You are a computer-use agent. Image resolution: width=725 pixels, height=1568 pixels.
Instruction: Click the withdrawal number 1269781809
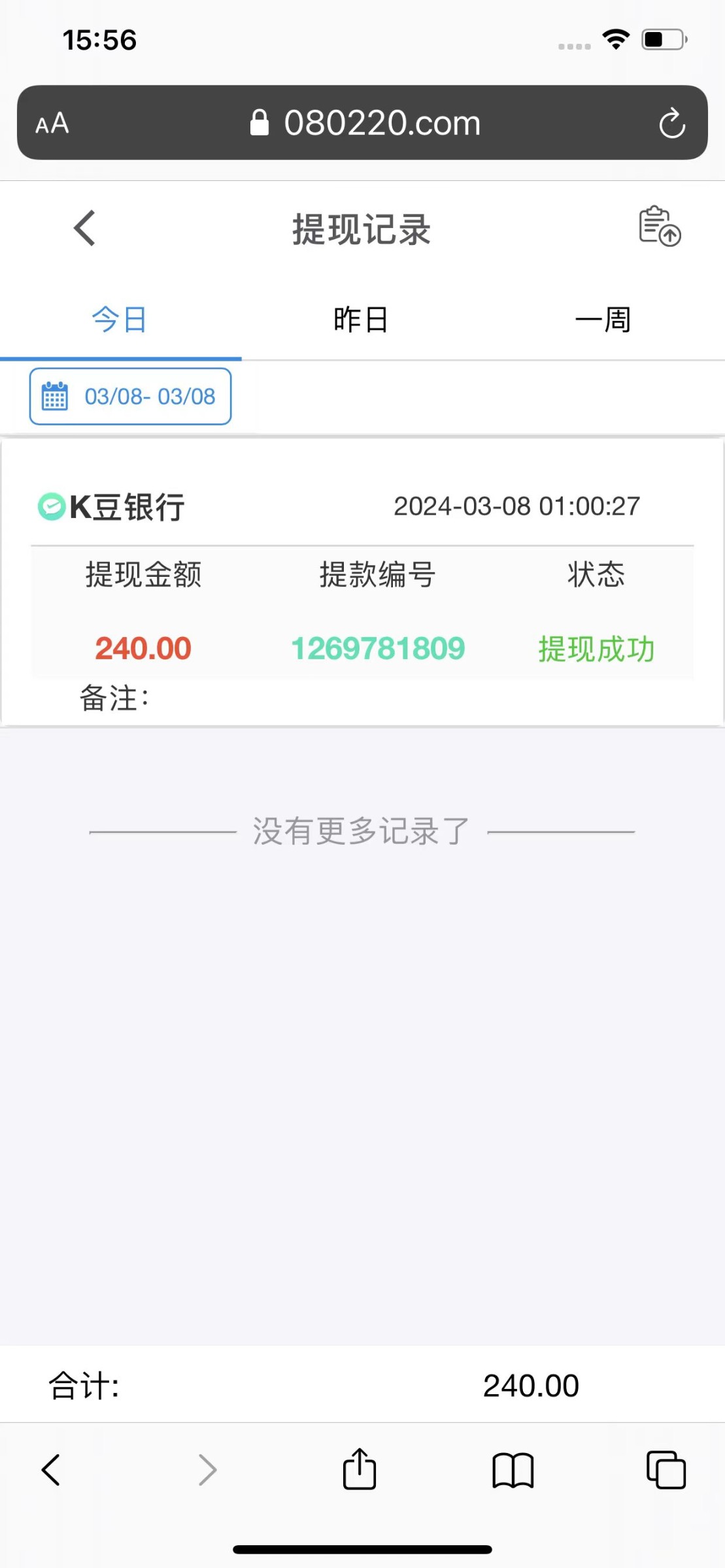[378, 649]
